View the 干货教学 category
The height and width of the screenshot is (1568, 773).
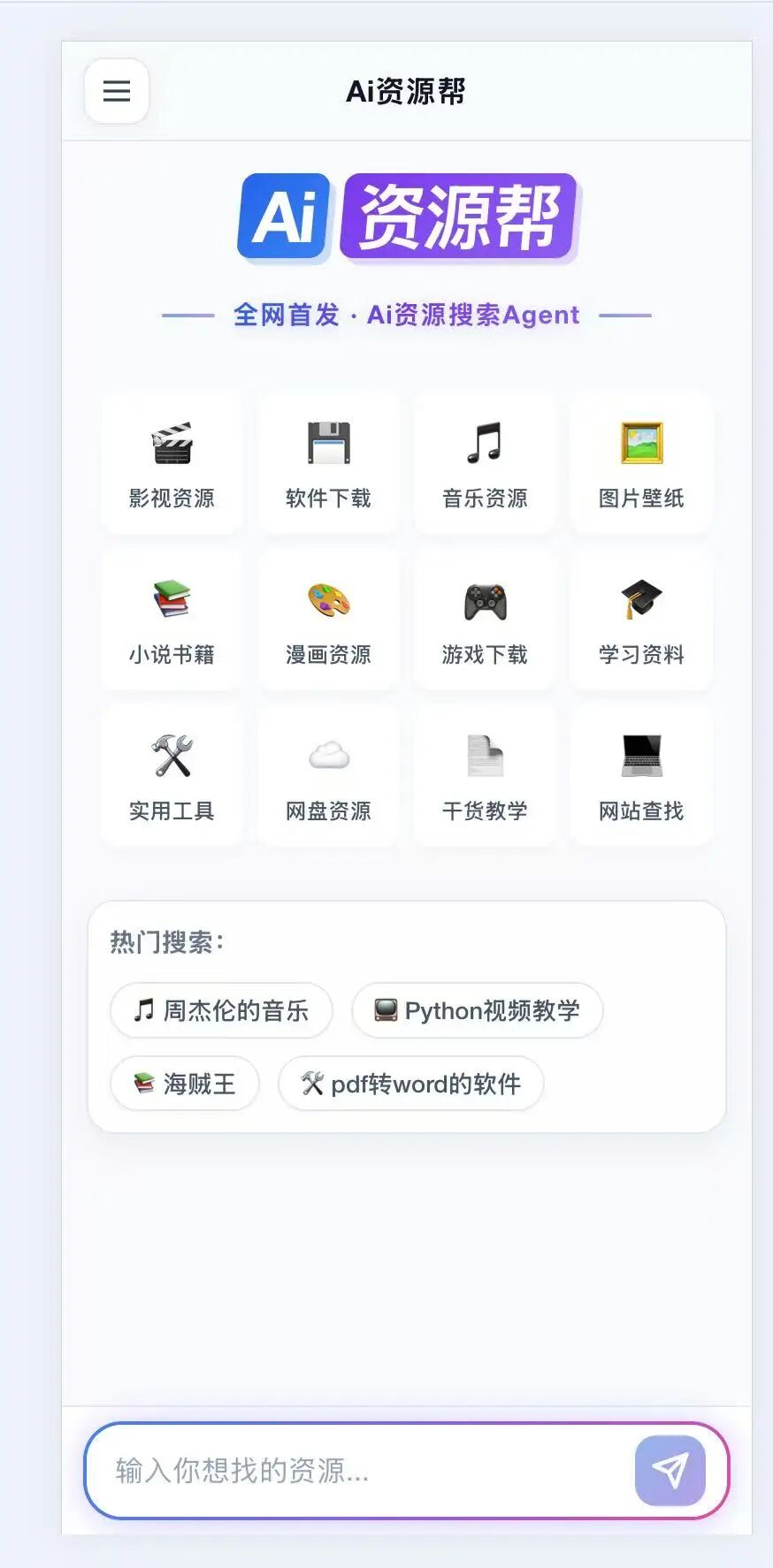[x=485, y=777]
